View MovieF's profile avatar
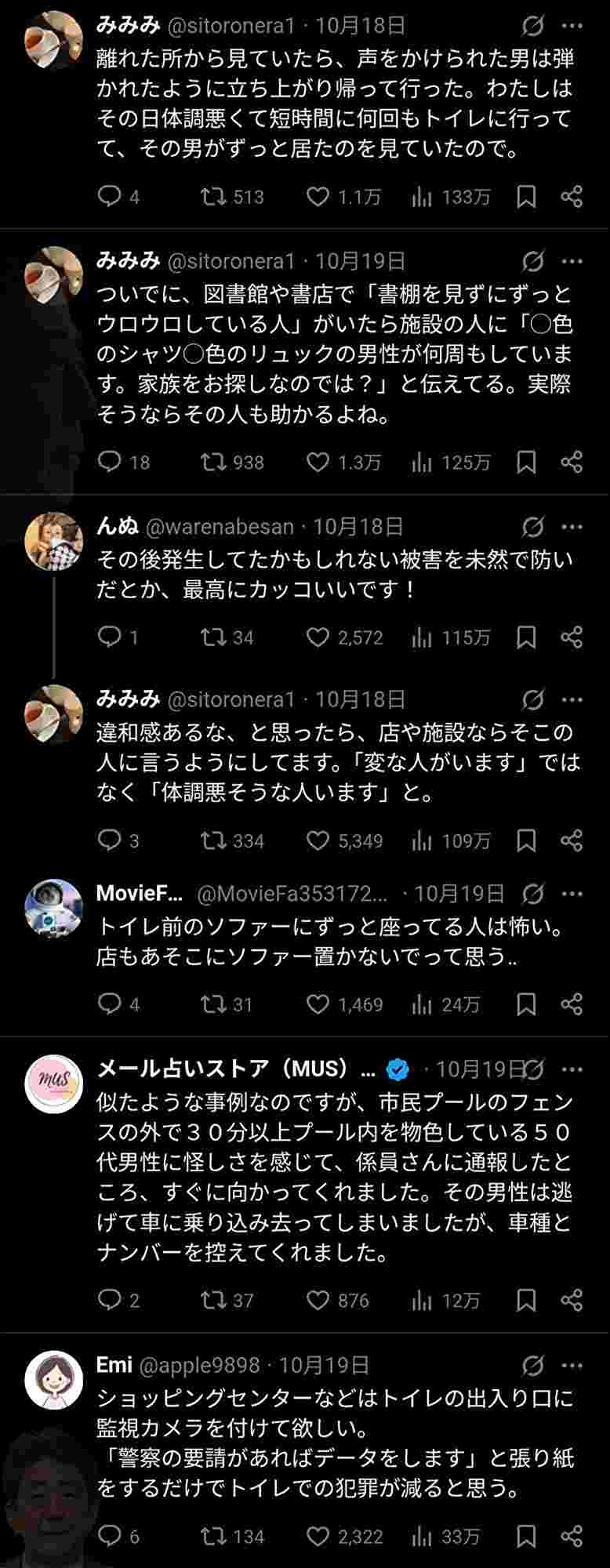This screenshot has width=610, height=1568. click(x=53, y=908)
